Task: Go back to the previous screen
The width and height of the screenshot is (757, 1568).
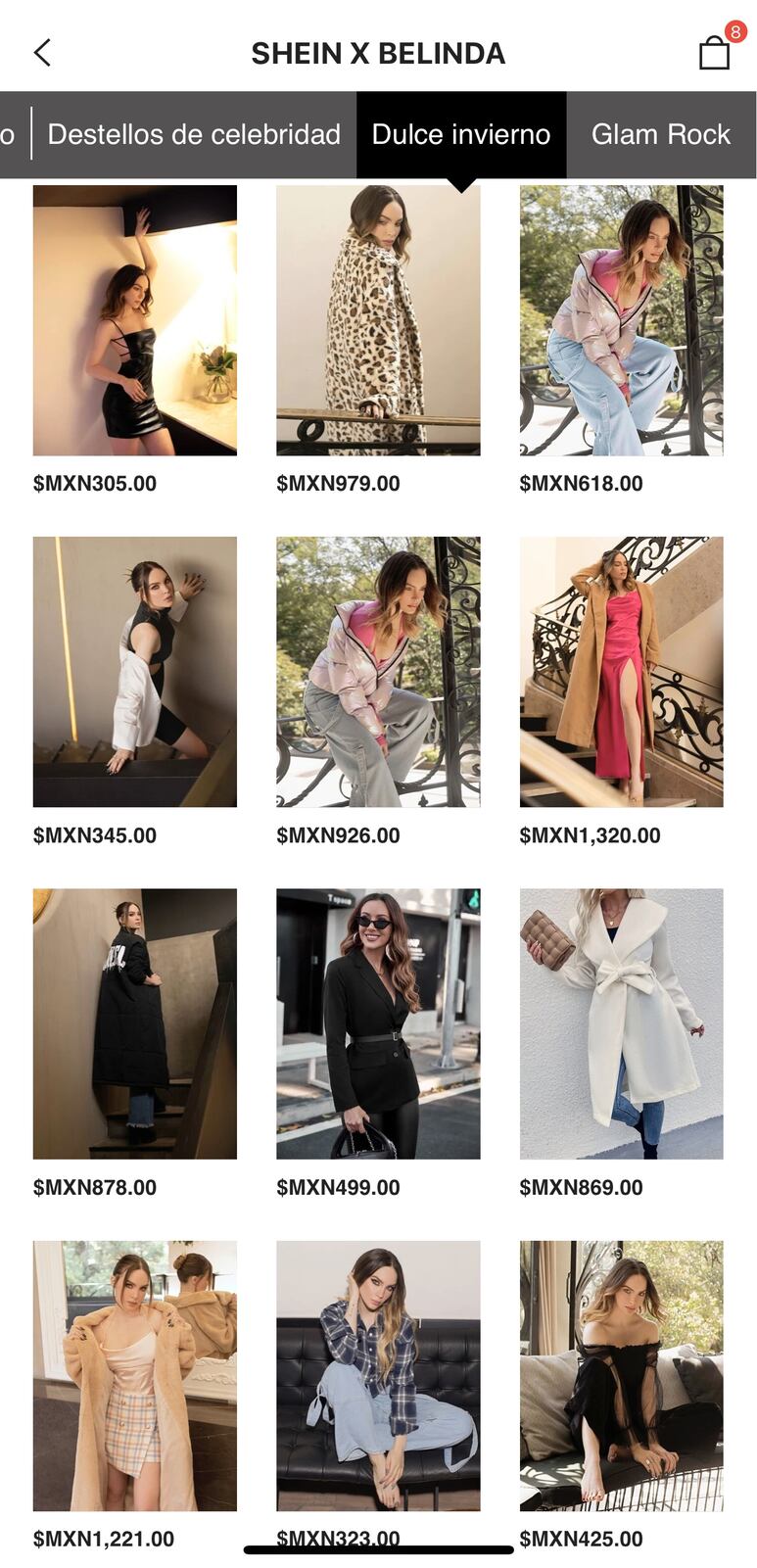Action: click(x=42, y=53)
